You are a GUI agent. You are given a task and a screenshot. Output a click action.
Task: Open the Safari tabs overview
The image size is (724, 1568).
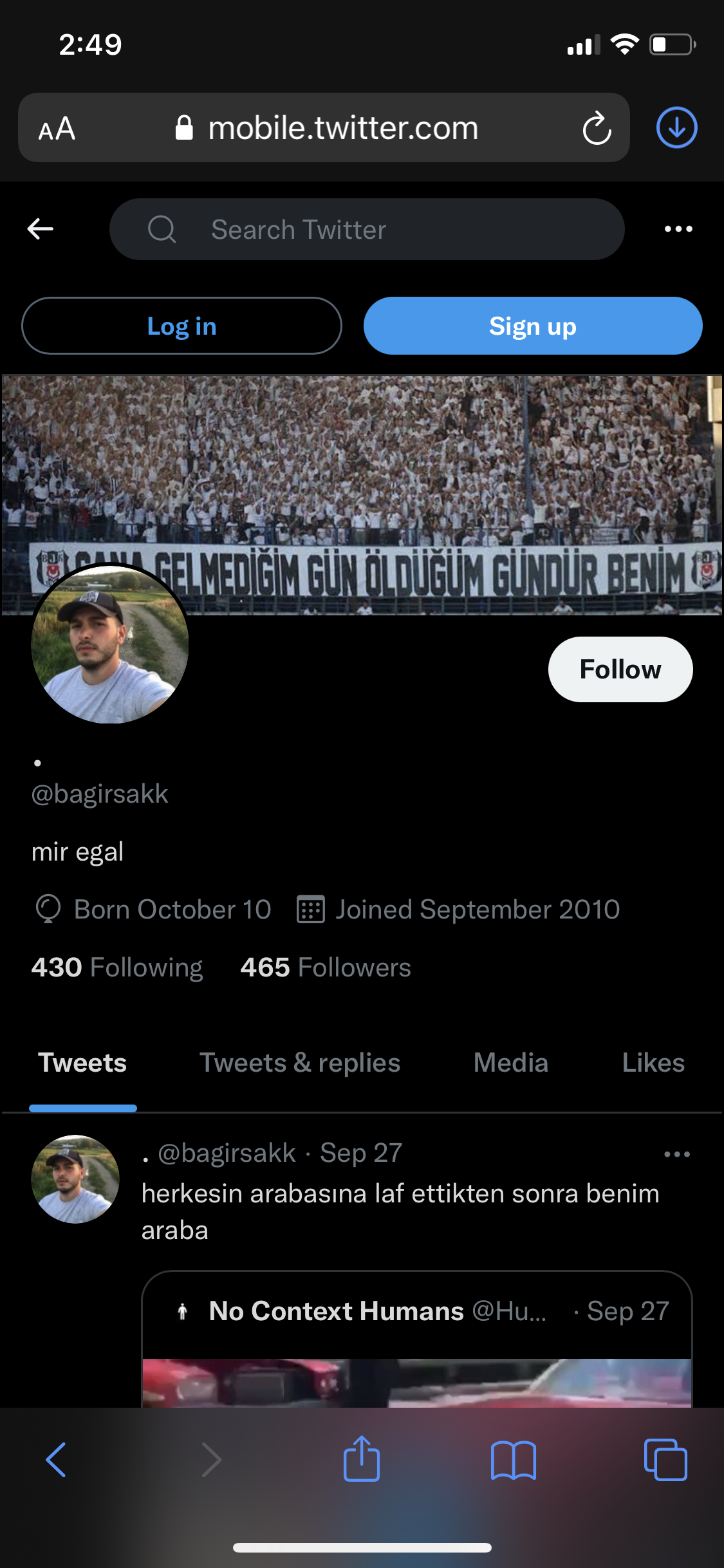tap(665, 1459)
